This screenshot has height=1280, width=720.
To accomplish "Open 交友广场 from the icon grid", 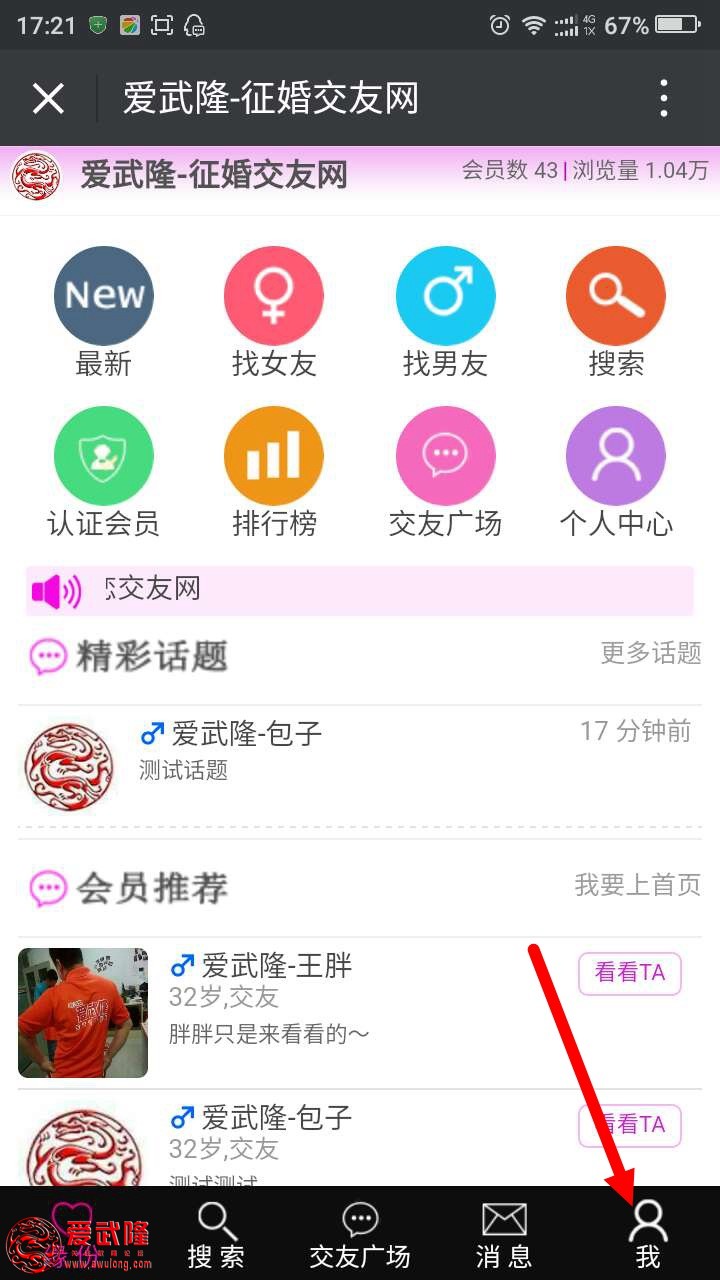I will (x=445, y=472).
